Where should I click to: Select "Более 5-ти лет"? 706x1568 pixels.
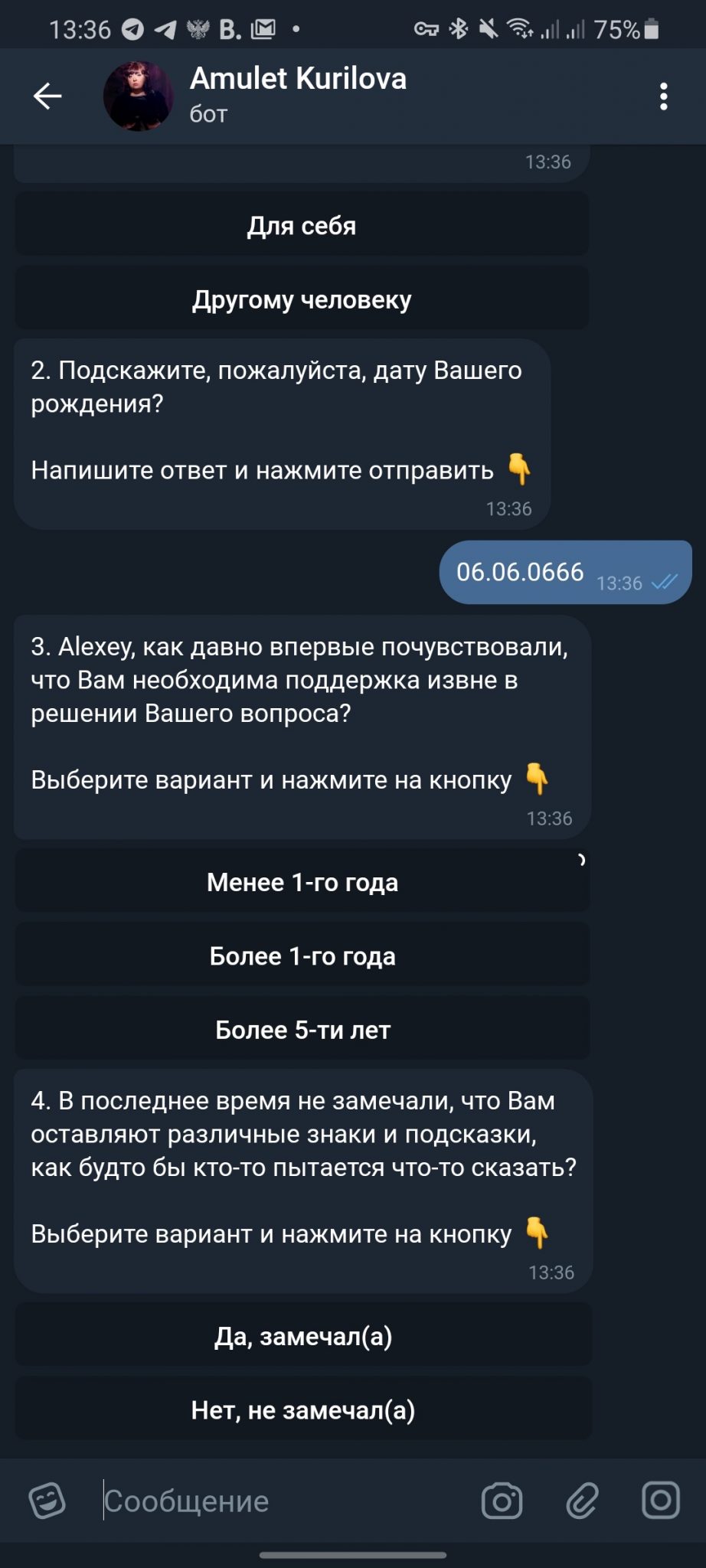[x=302, y=1030]
